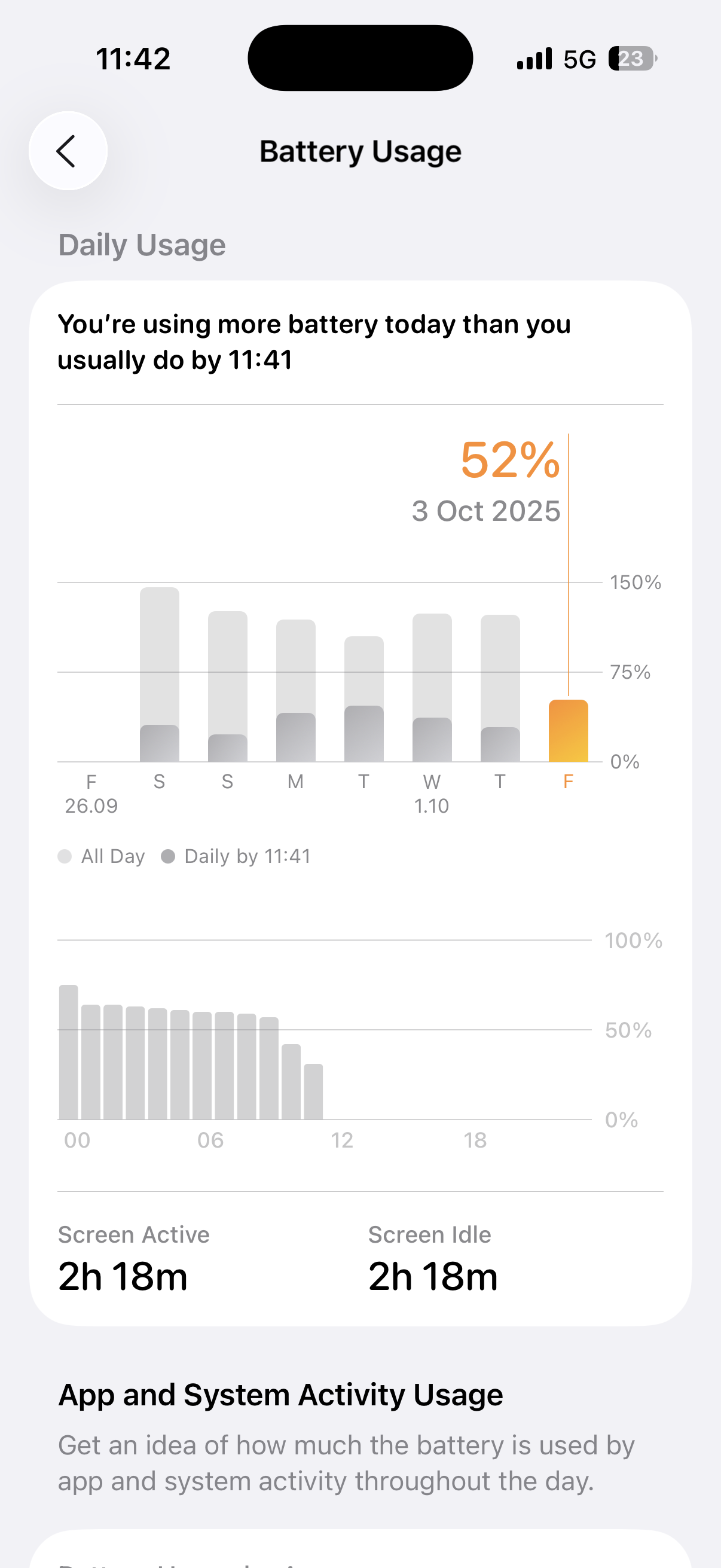Select the first Tuesday bar in the daily chart
Viewport: 721px width, 1568px height.
[x=364, y=700]
